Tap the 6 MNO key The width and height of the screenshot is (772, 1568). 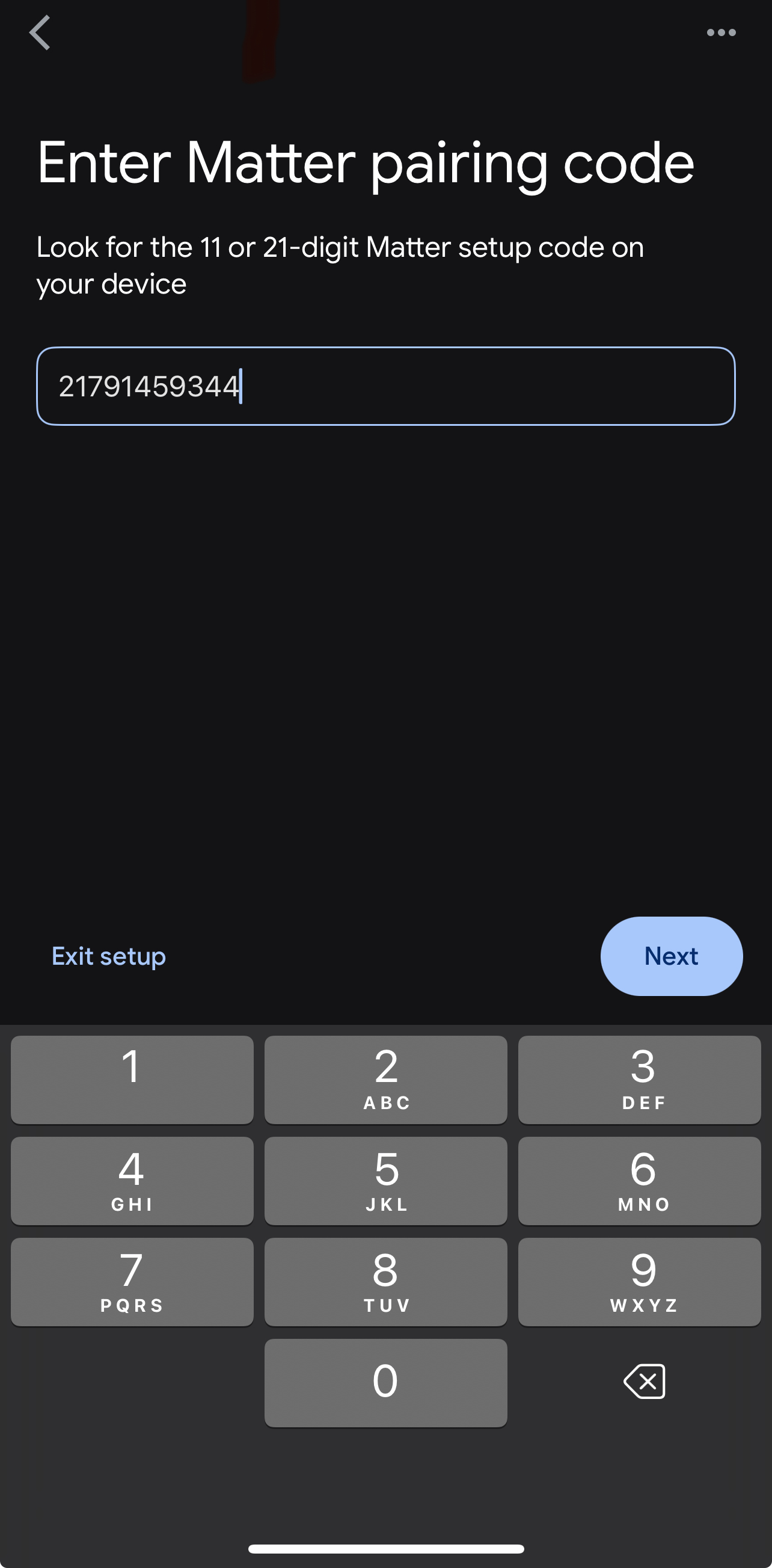tap(639, 1180)
